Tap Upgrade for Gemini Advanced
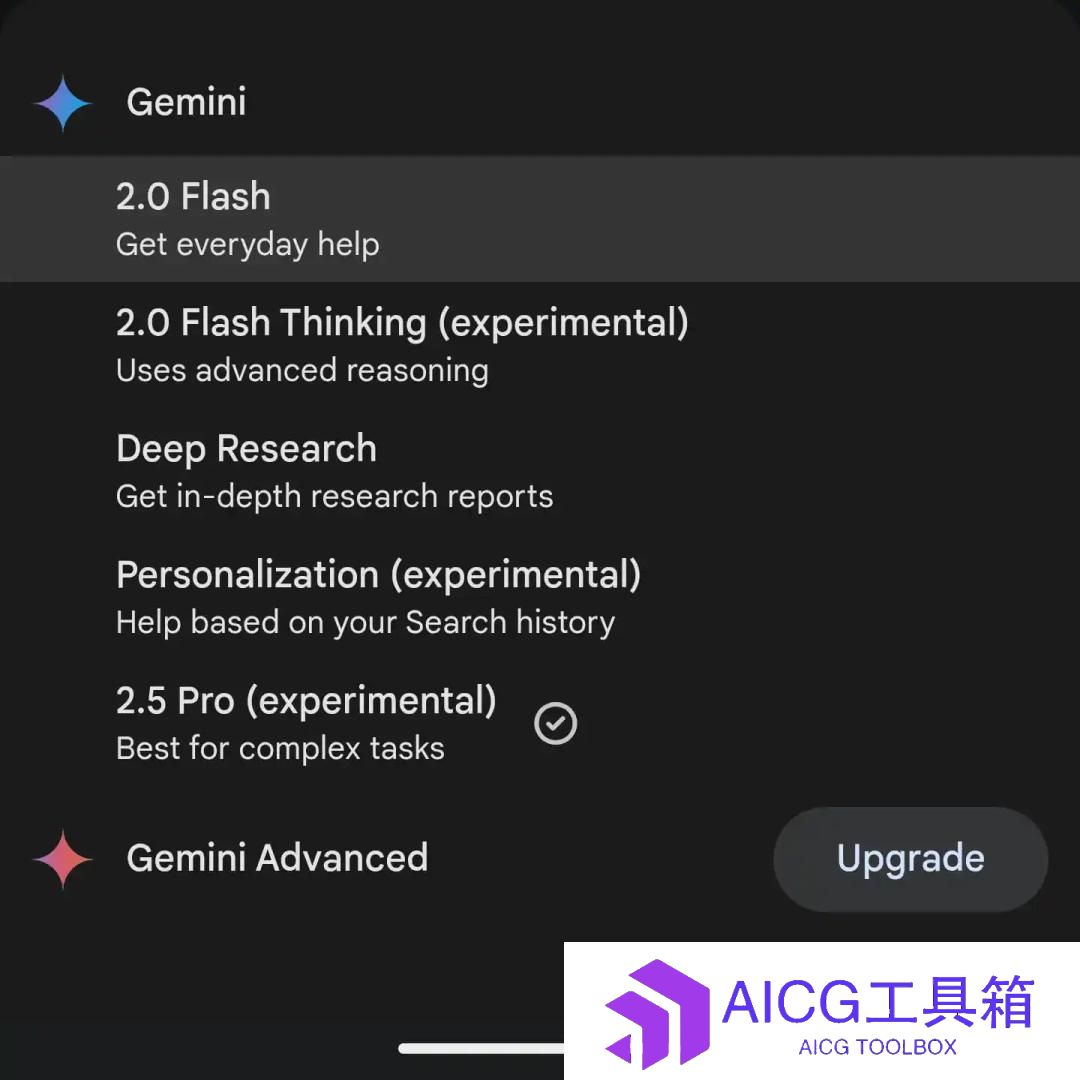1080x1080 pixels. [x=910, y=859]
